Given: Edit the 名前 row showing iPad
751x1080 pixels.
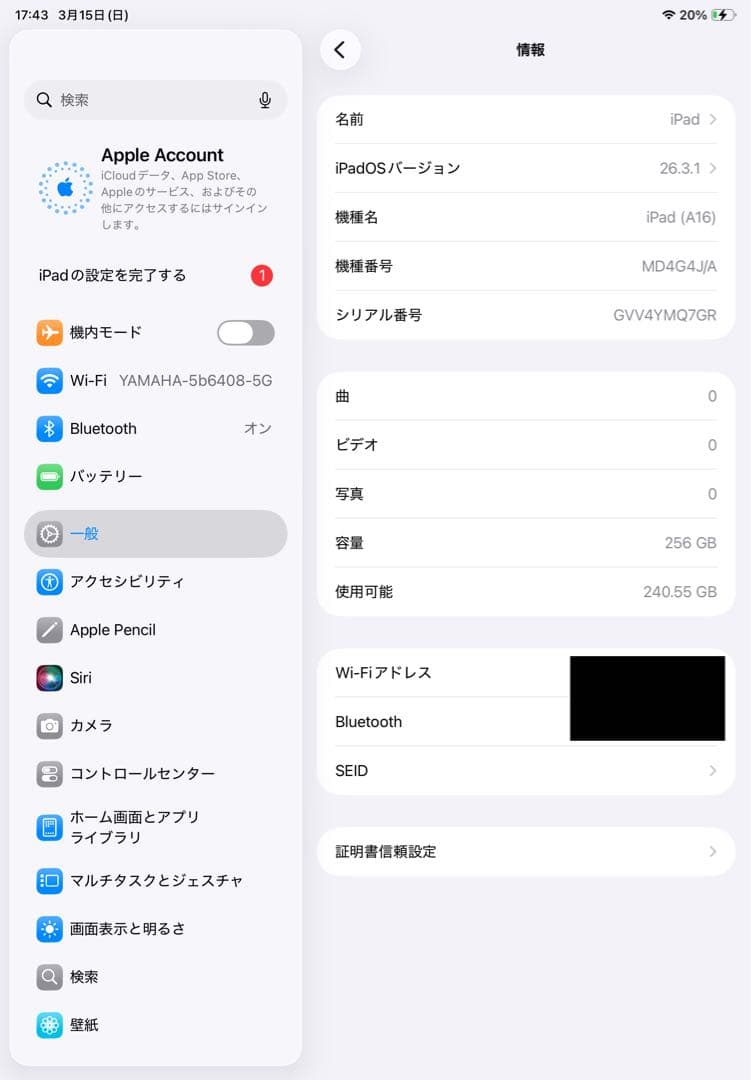Looking at the screenshot, I should click(x=526, y=119).
